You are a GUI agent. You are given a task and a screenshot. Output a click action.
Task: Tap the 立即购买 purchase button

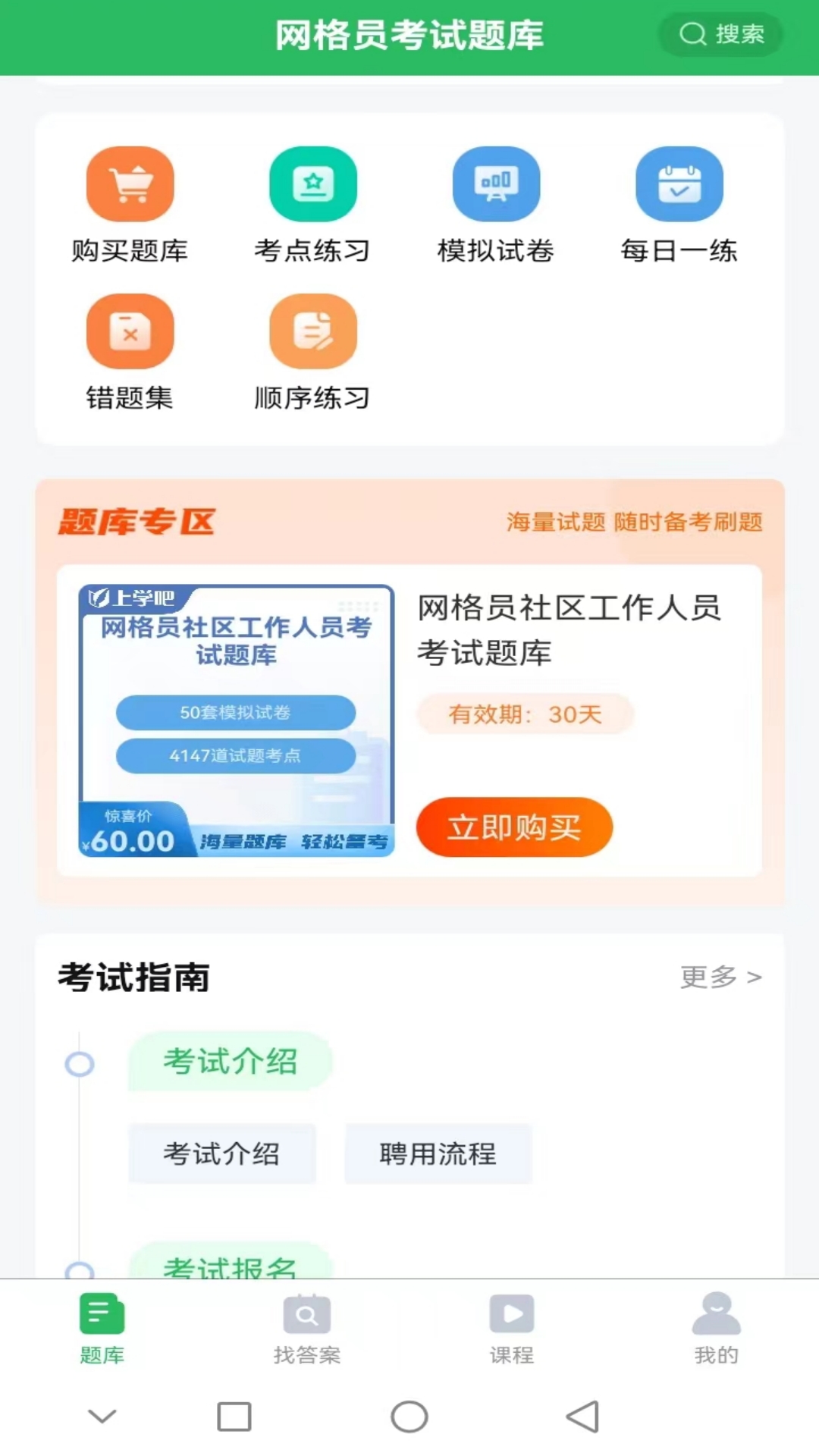click(x=514, y=828)
